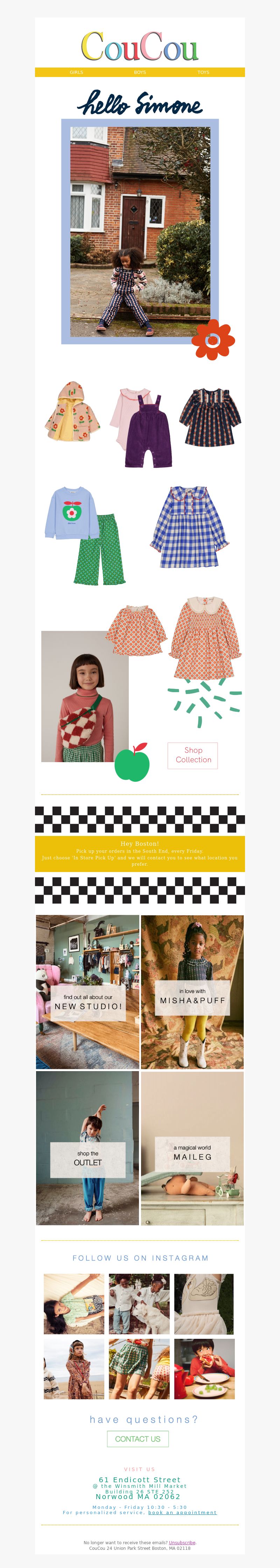Image resolution: width=280 pixels, height=1568 pixels.
Task: Open the TOYS category link
Action: pos(203,72)
